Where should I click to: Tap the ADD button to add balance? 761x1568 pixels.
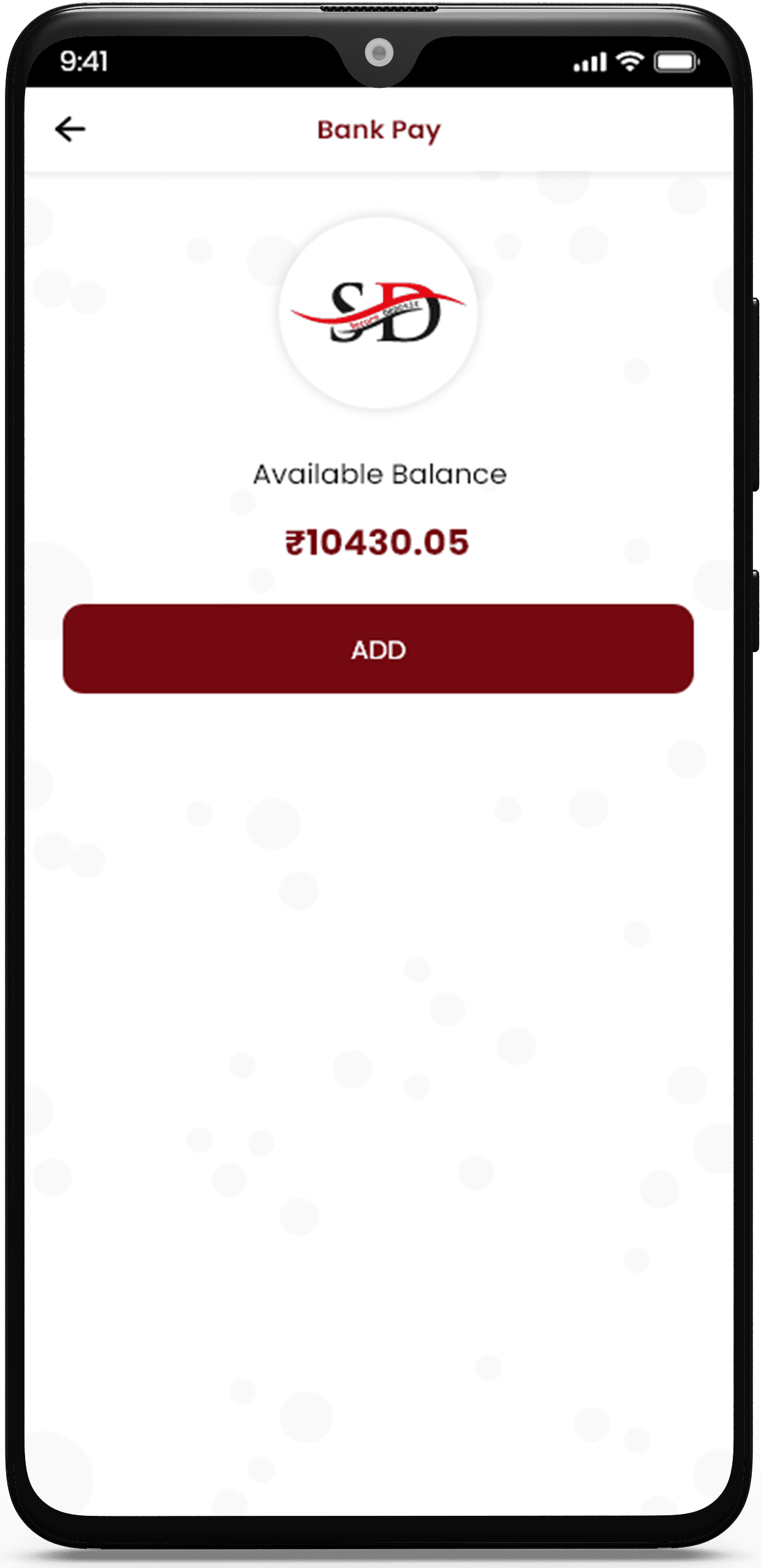(x=378, y=649)
